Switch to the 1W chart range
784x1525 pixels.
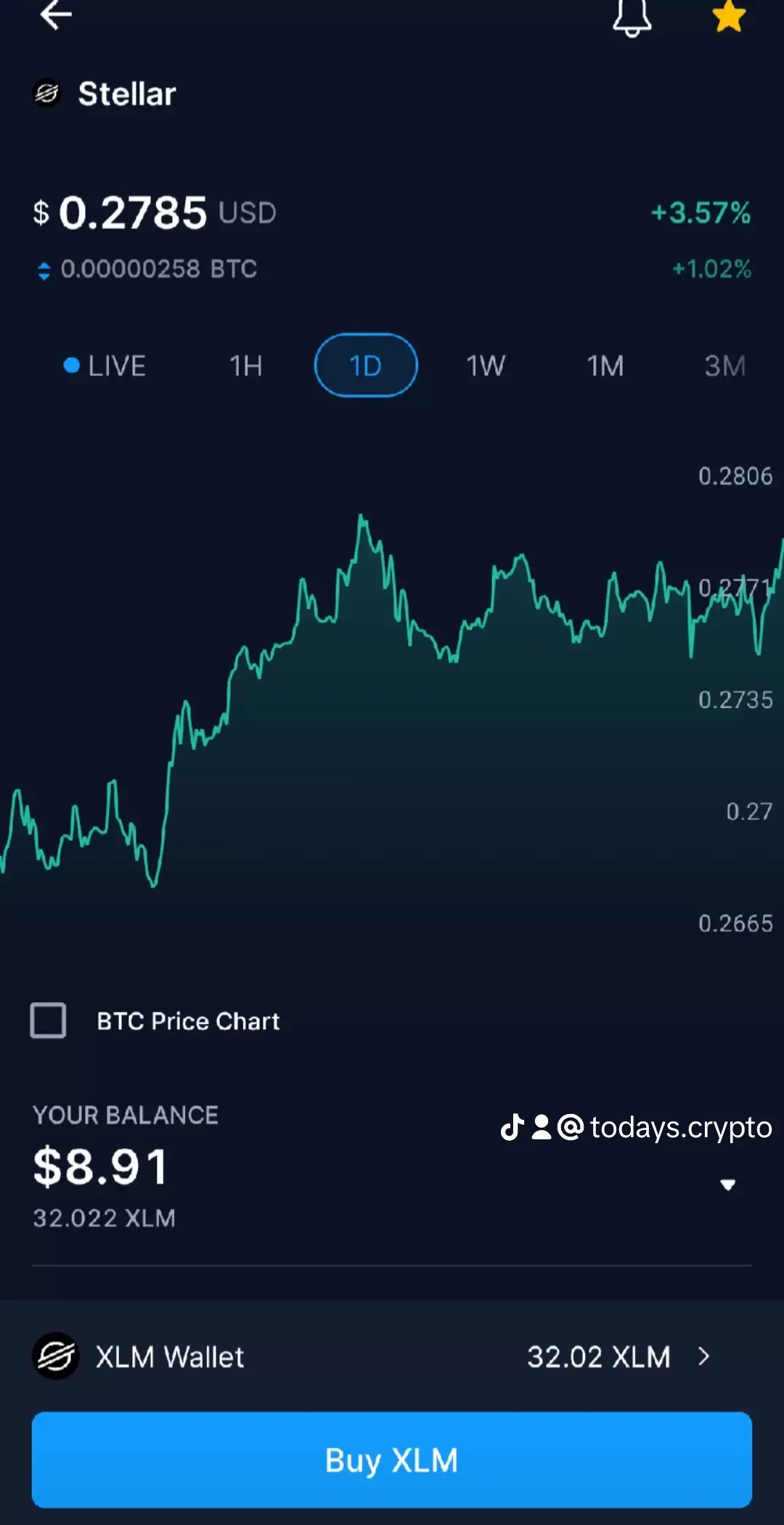click(x=486, y=366)
